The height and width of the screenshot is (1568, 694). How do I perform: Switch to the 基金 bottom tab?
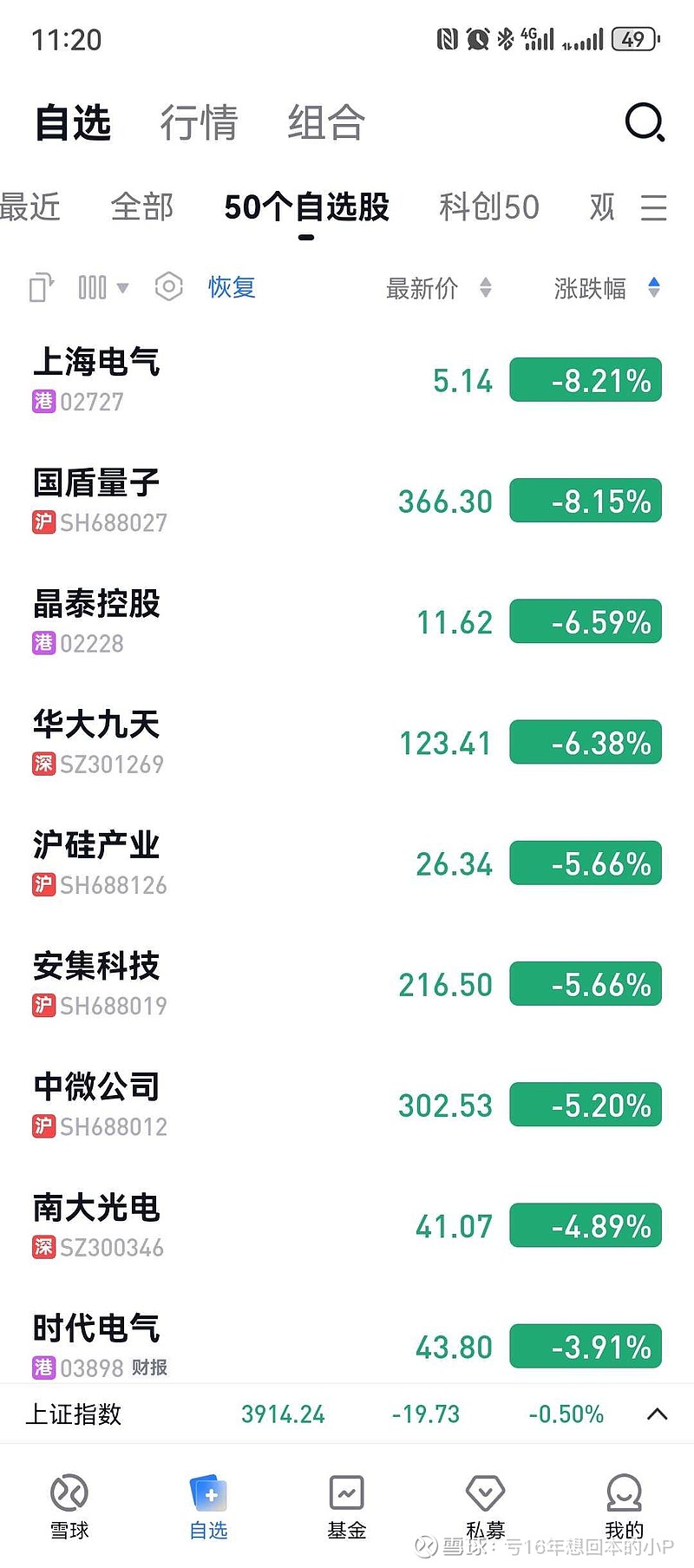(x=346, y=1506)
